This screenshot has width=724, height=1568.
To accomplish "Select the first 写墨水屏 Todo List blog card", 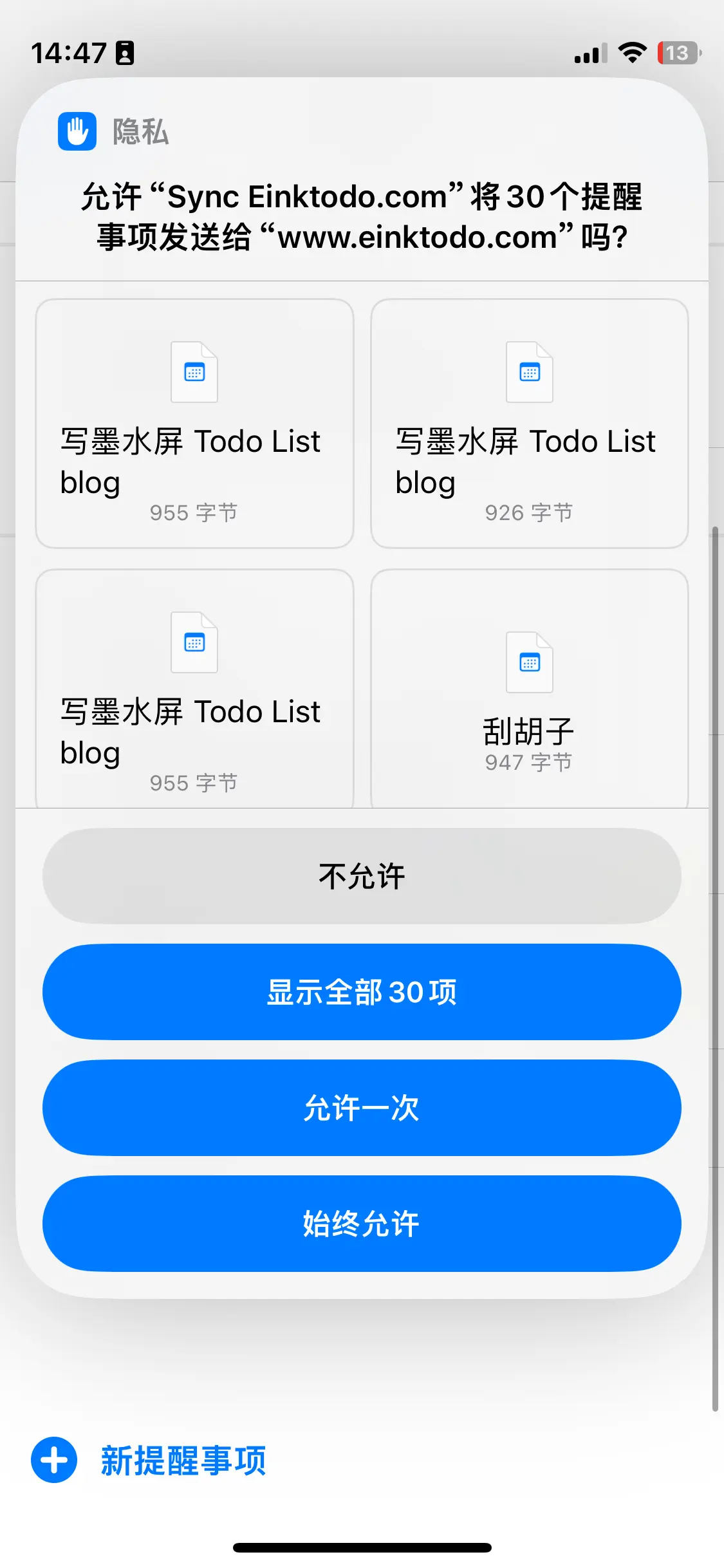I will coord(194,422).
